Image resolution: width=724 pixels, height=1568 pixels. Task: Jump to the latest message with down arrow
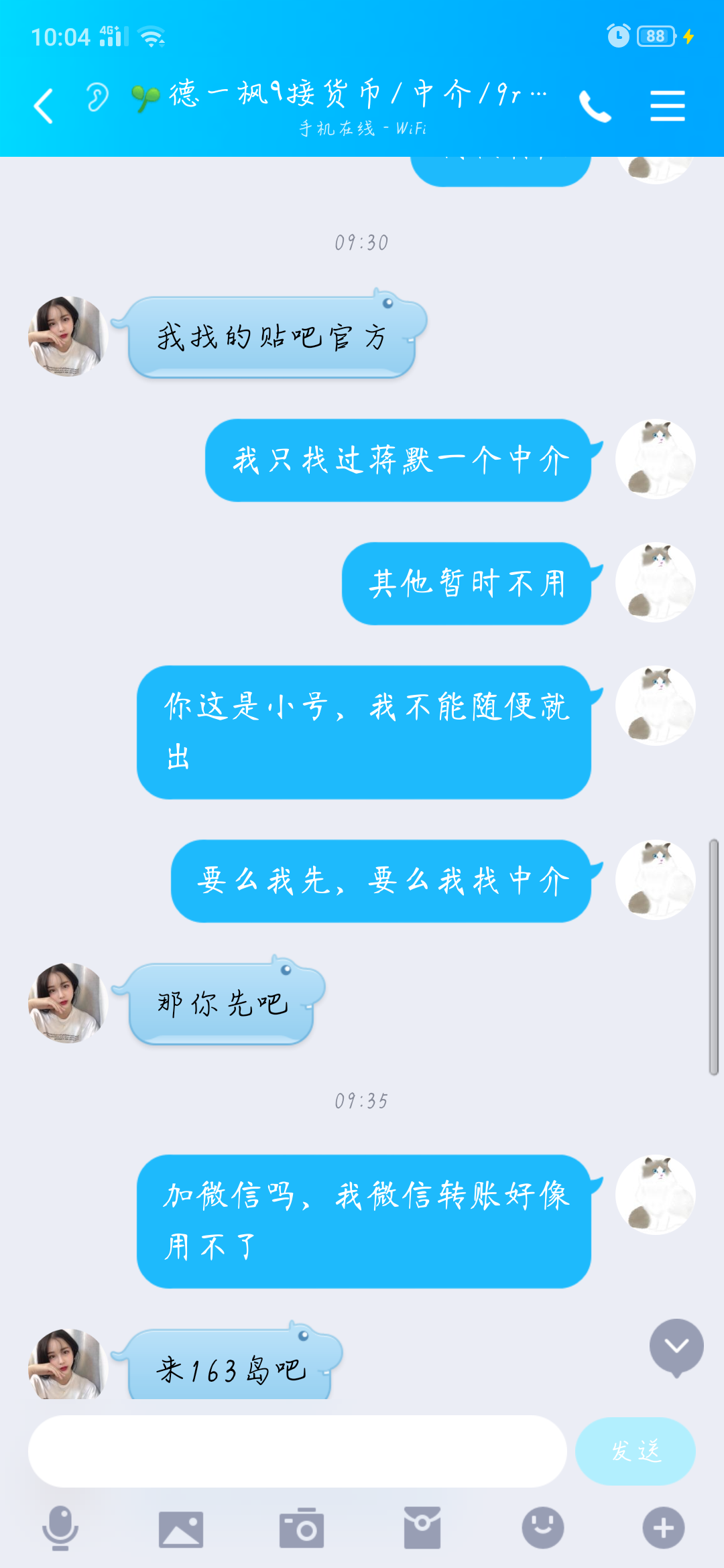point(676,1347)
